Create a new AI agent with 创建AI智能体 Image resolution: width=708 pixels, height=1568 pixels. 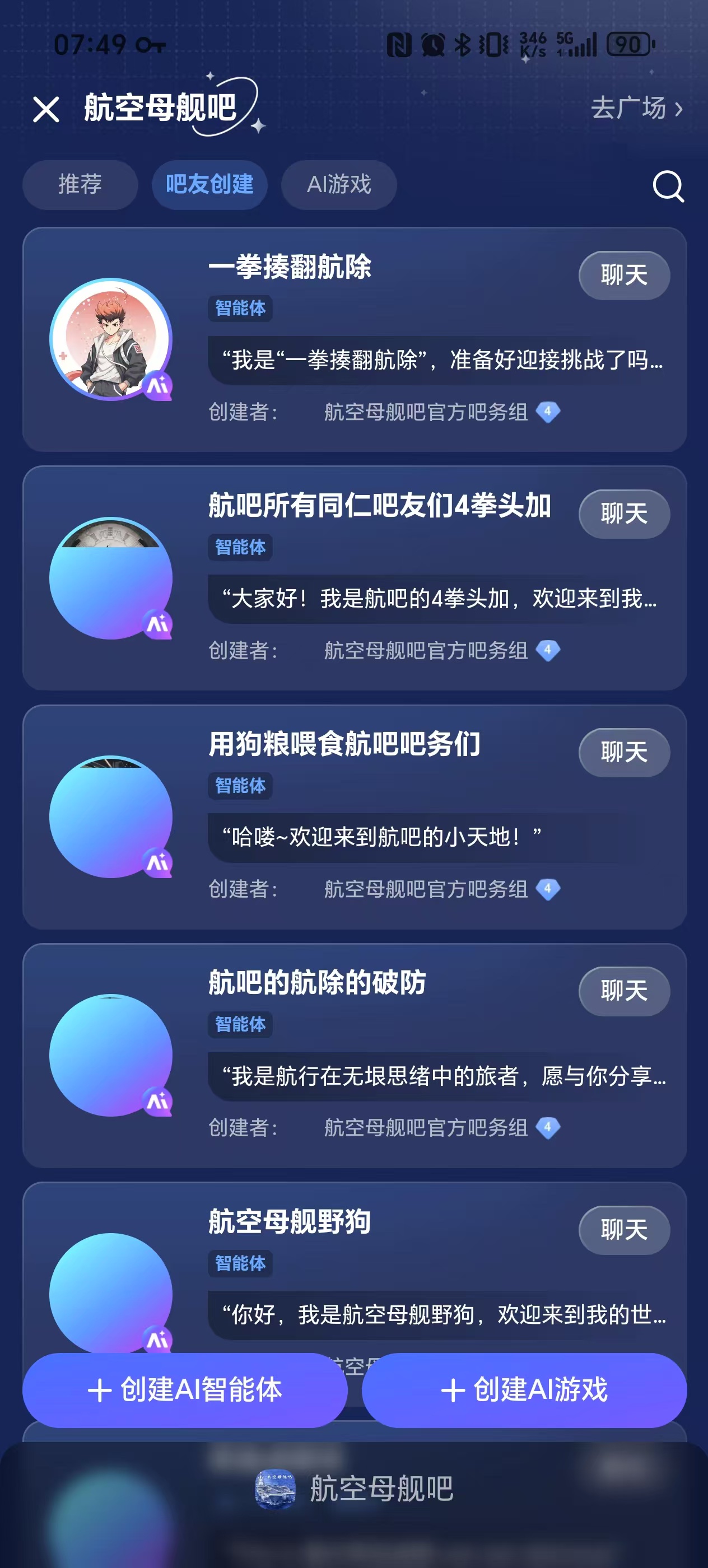[x=185, y=1390]
